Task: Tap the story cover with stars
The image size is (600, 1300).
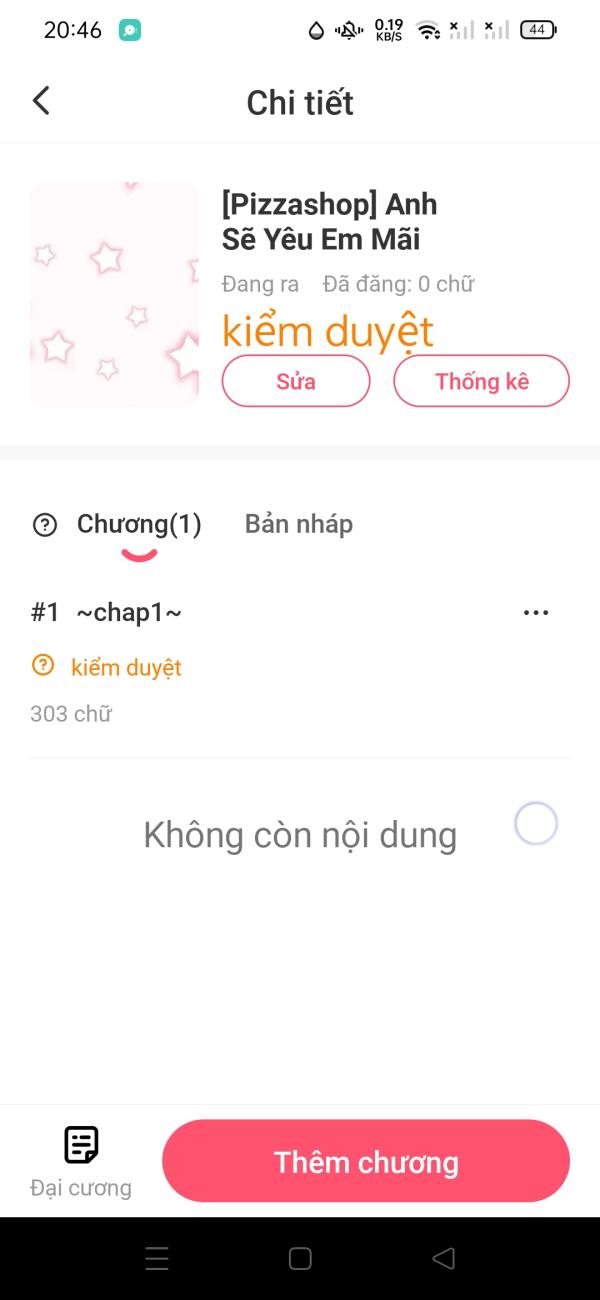Action: coord(114,295)
